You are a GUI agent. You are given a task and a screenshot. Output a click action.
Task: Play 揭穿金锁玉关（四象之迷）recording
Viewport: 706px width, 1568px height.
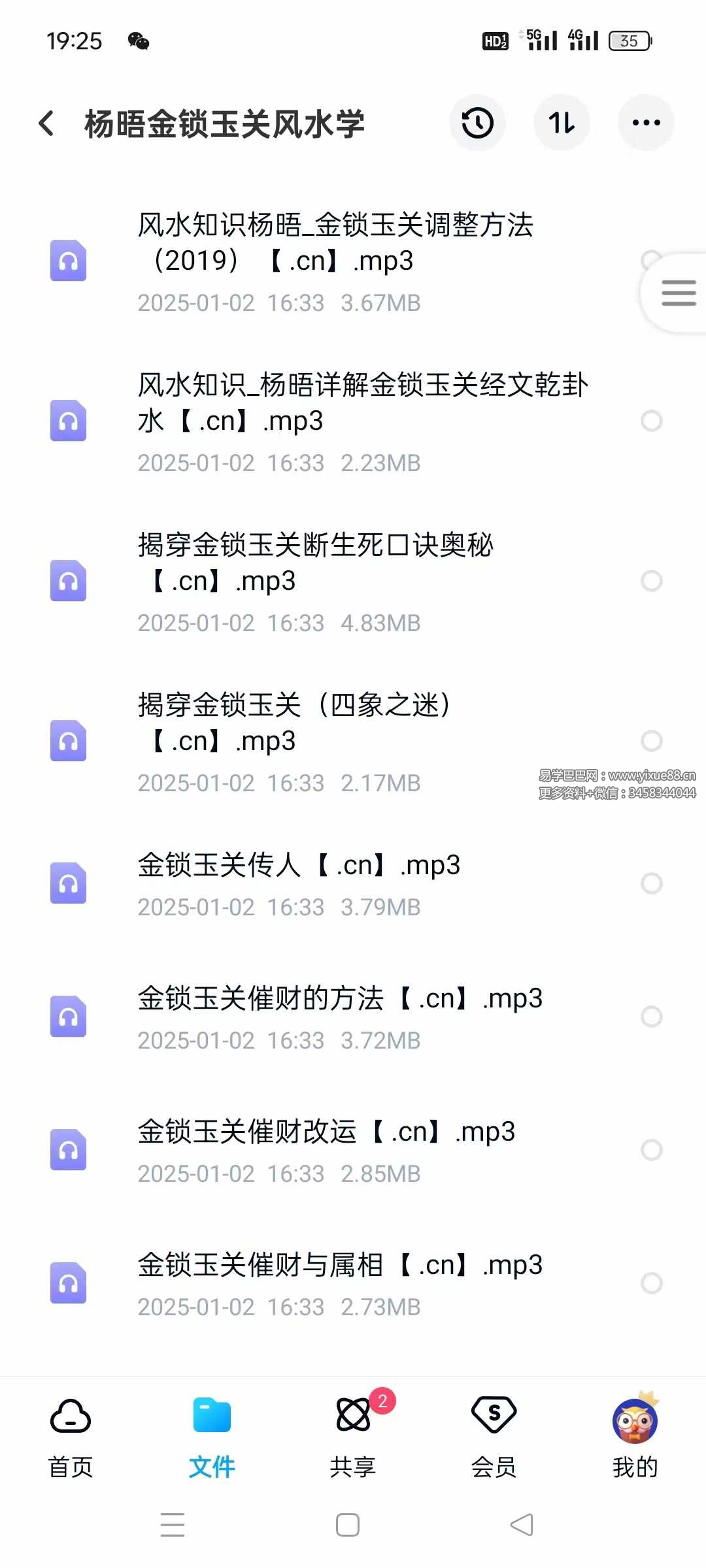click(294, 722)
